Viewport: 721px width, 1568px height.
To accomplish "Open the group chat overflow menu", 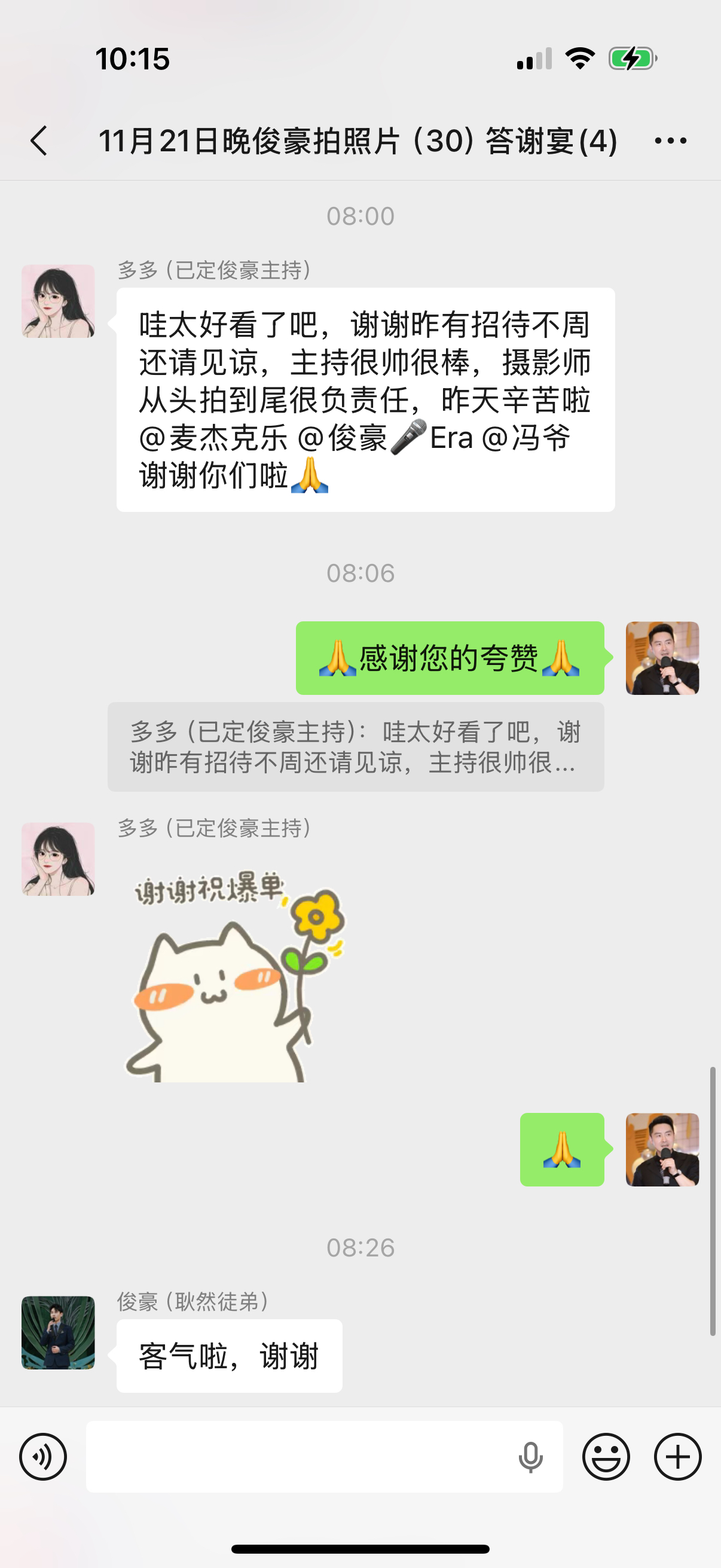I will click(670, 141).
